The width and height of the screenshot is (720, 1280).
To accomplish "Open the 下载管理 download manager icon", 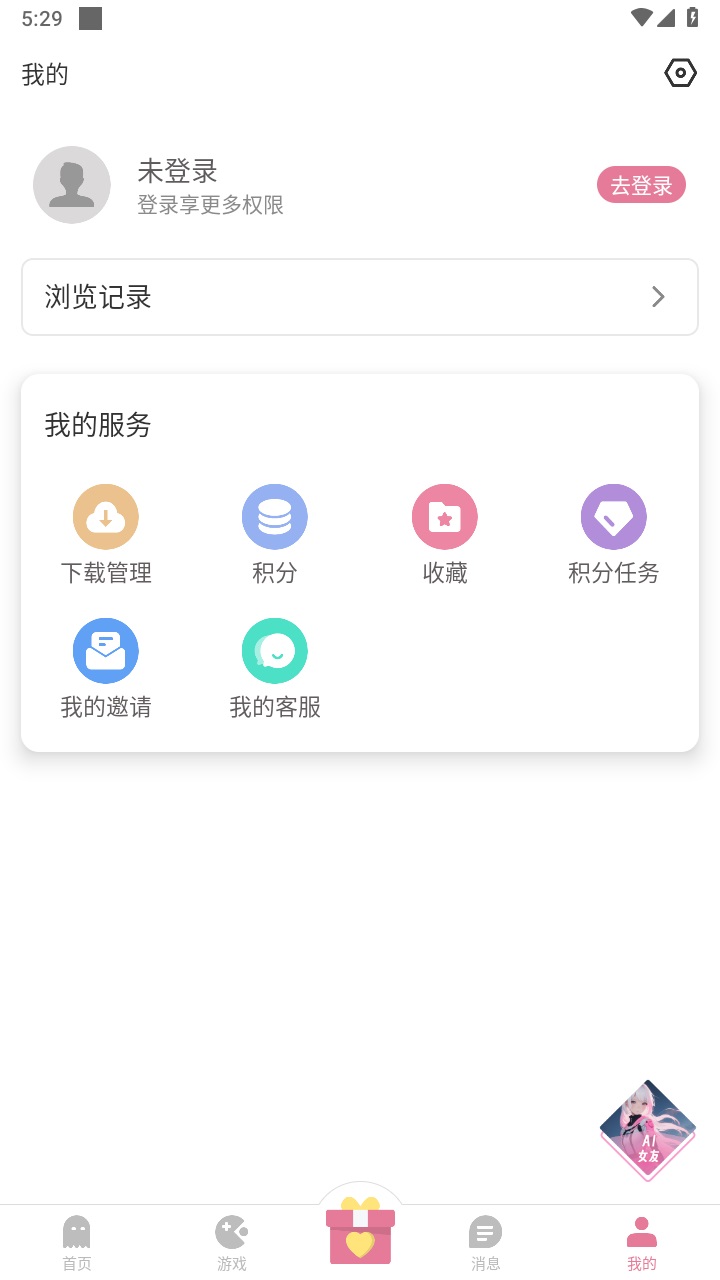I will tap(105, 516).
